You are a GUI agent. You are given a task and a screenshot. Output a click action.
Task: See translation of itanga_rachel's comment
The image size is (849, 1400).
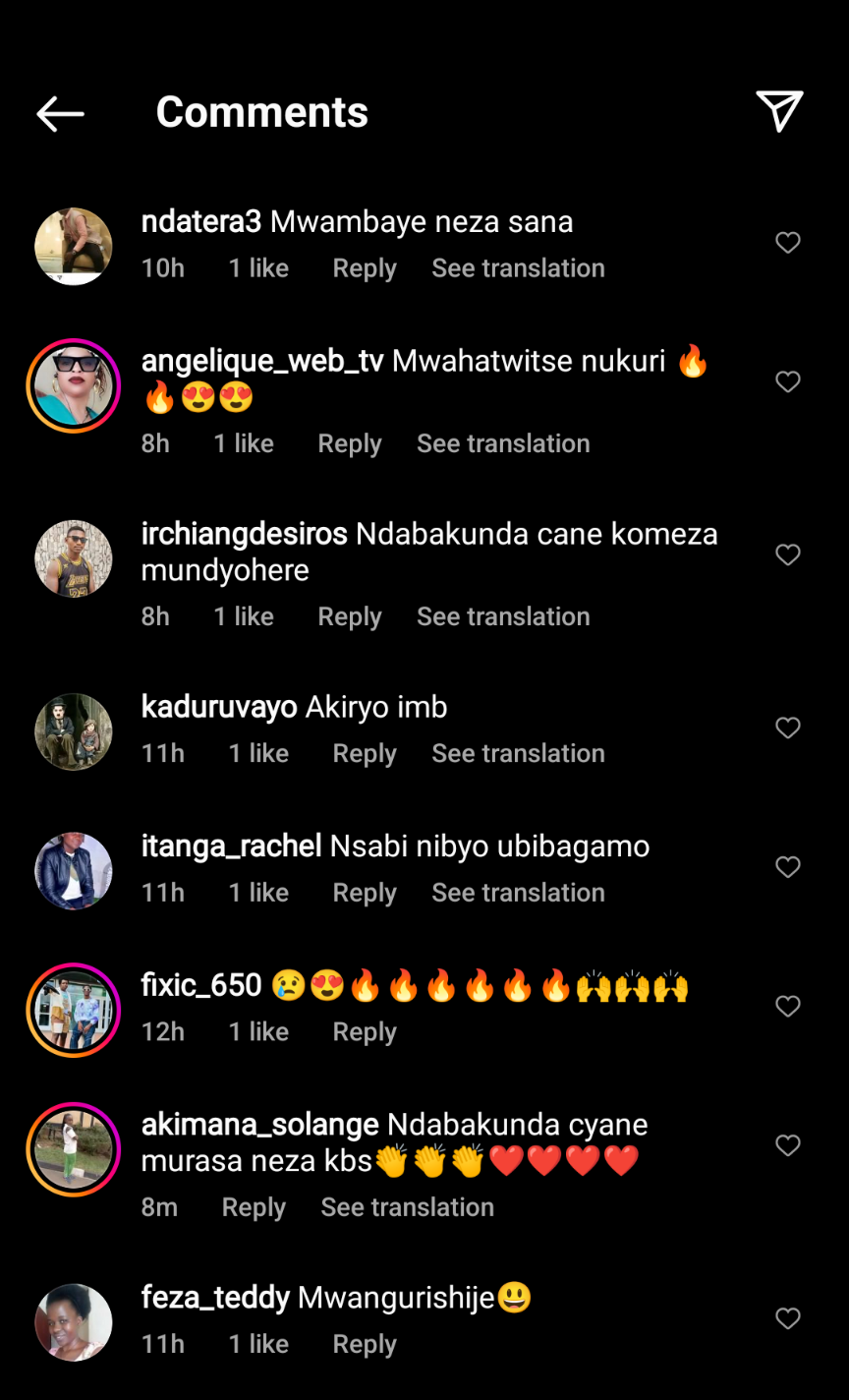coord(518,893)
